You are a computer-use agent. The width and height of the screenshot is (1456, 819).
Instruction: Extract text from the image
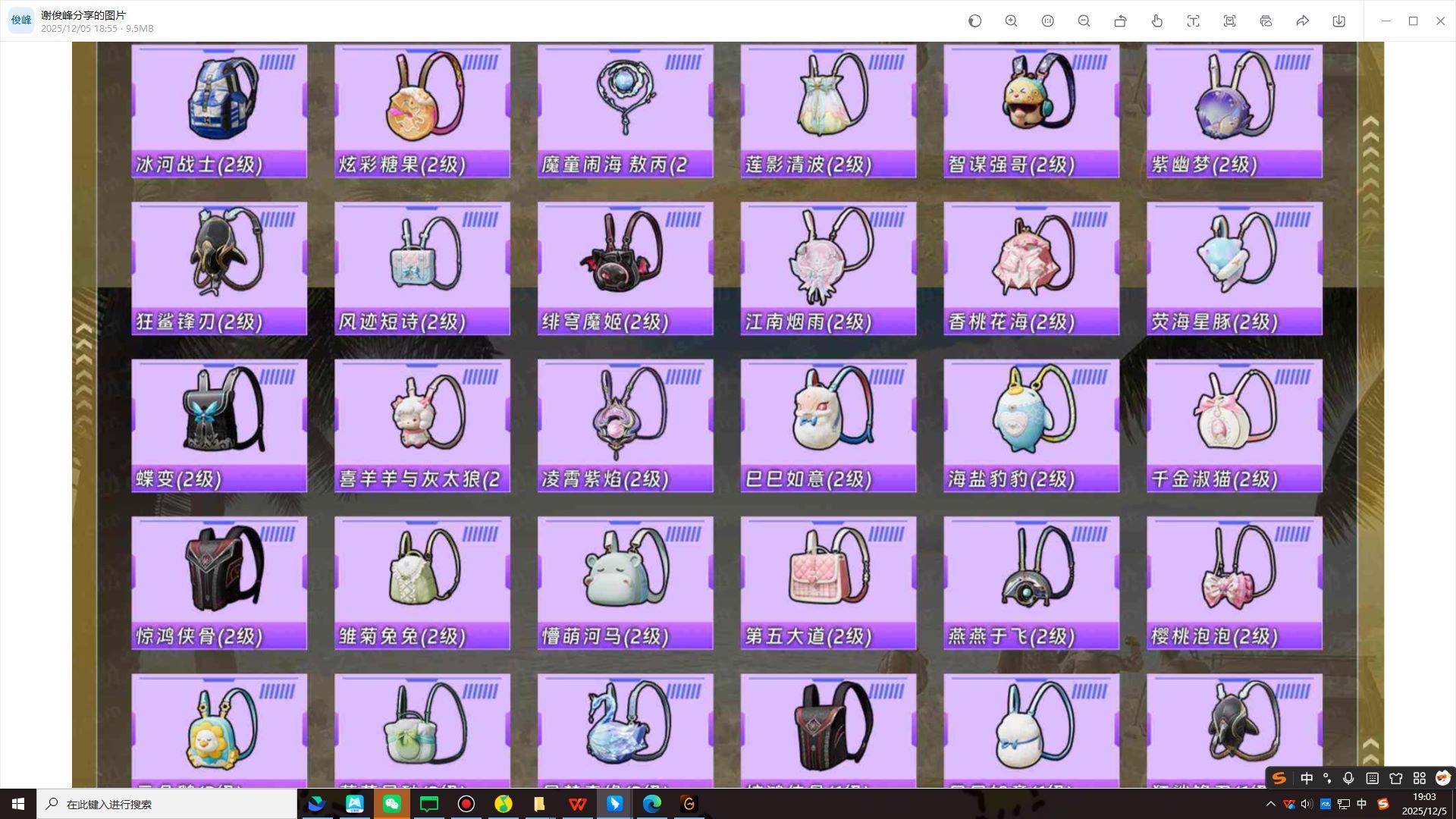coord(1193,21)
